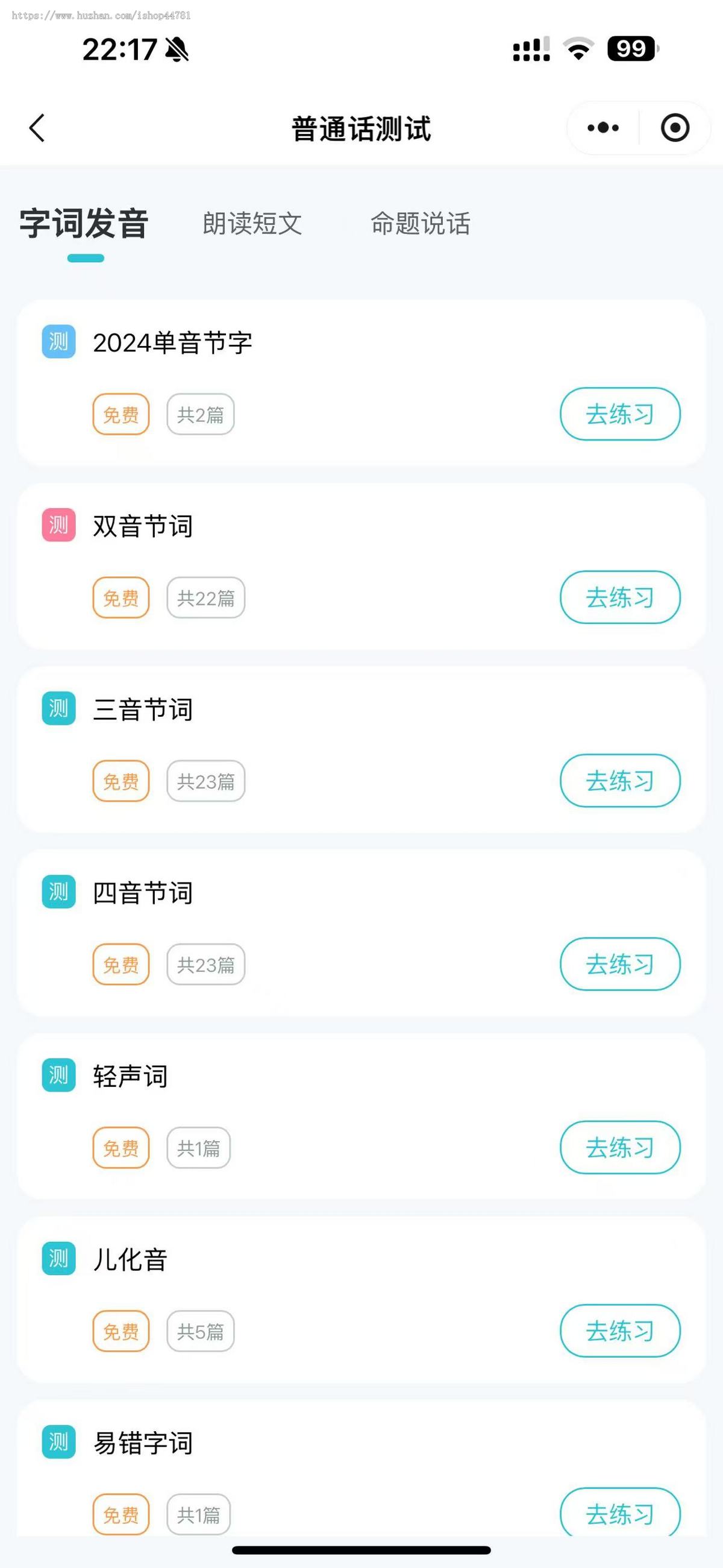Click 去练习 for 双音节词
The height and width of the screenshot is (1568, 723).
619,598
